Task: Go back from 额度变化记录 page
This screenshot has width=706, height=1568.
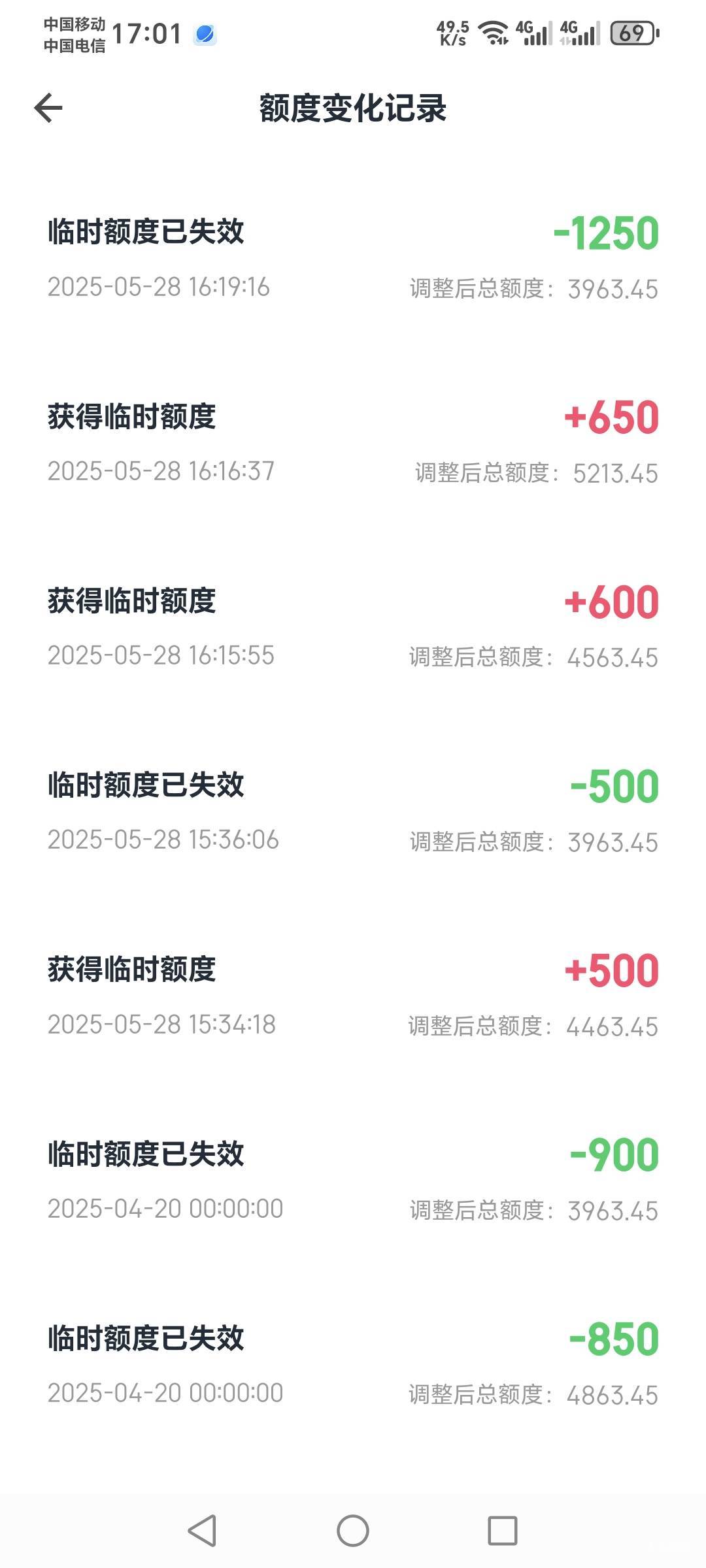Action: 48,108
